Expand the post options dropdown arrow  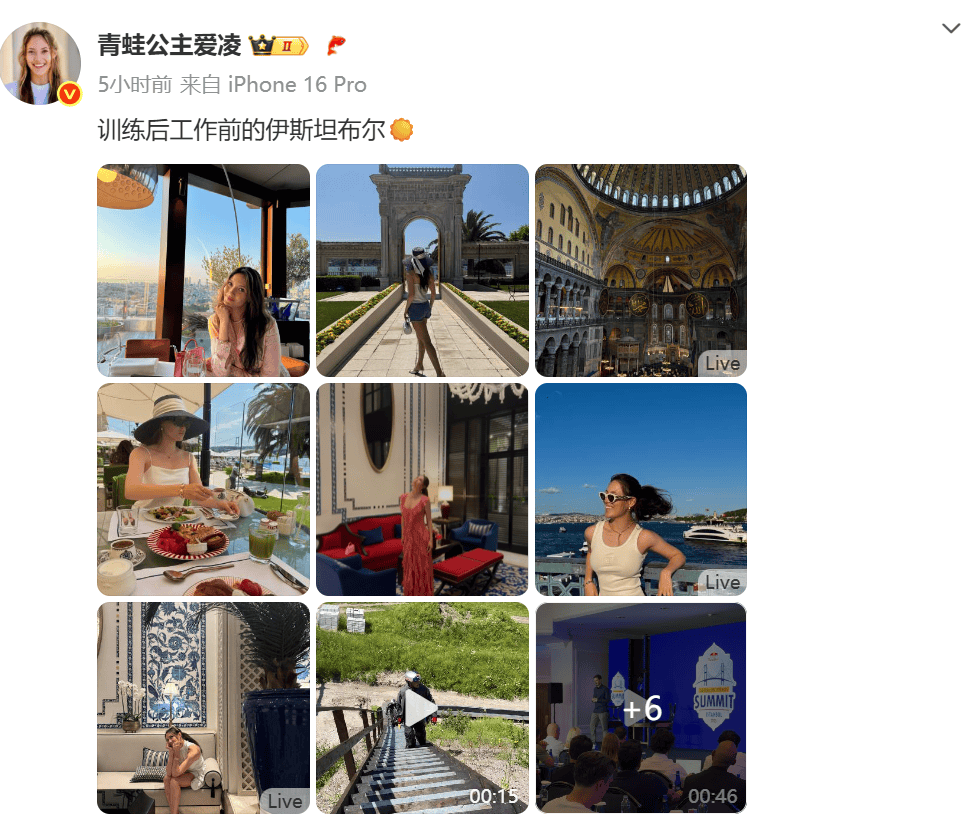pyautogui.click(x=951, y=29)
